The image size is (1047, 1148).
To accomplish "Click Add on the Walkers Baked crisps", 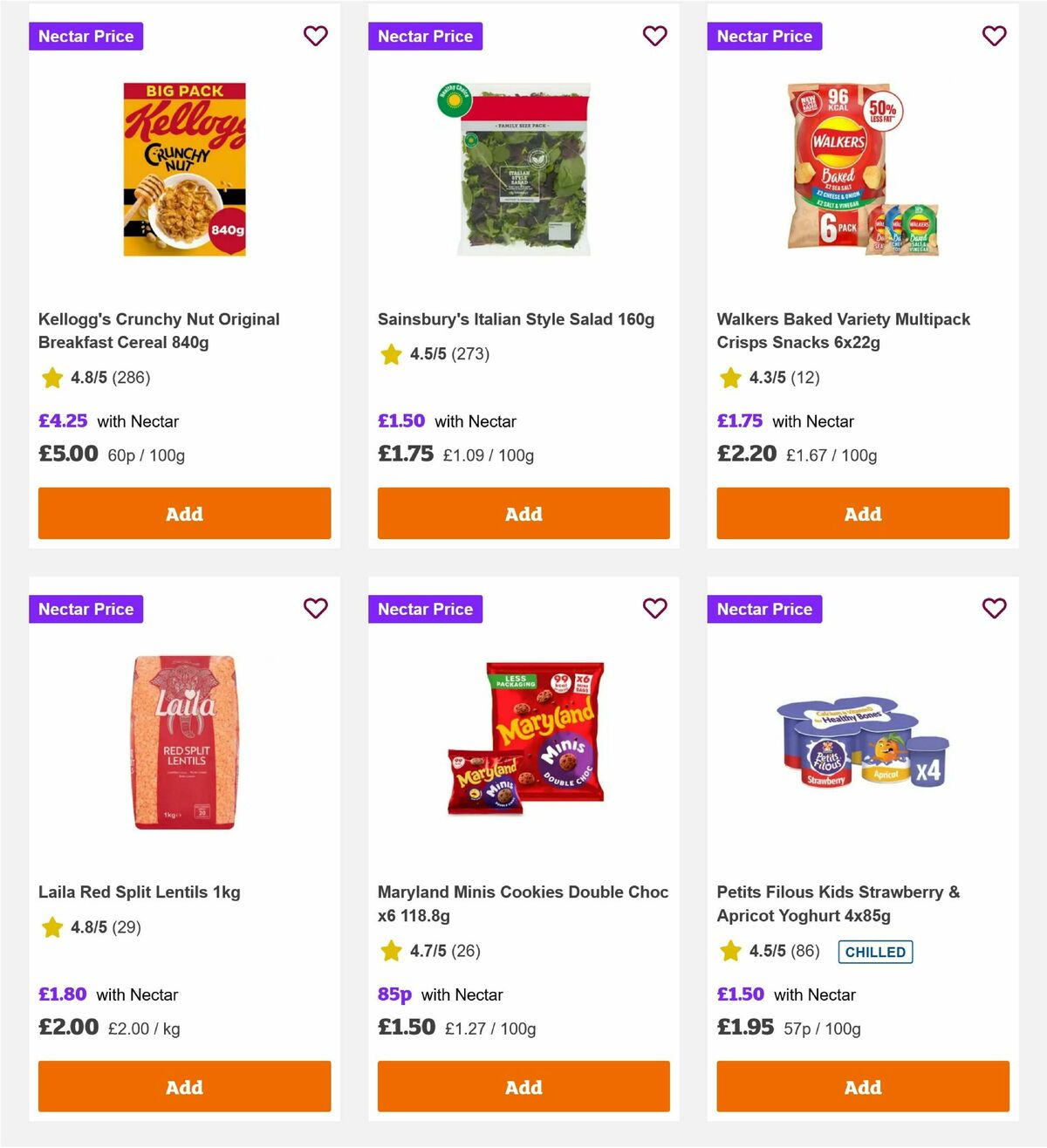I will click(x=862, y=514).
